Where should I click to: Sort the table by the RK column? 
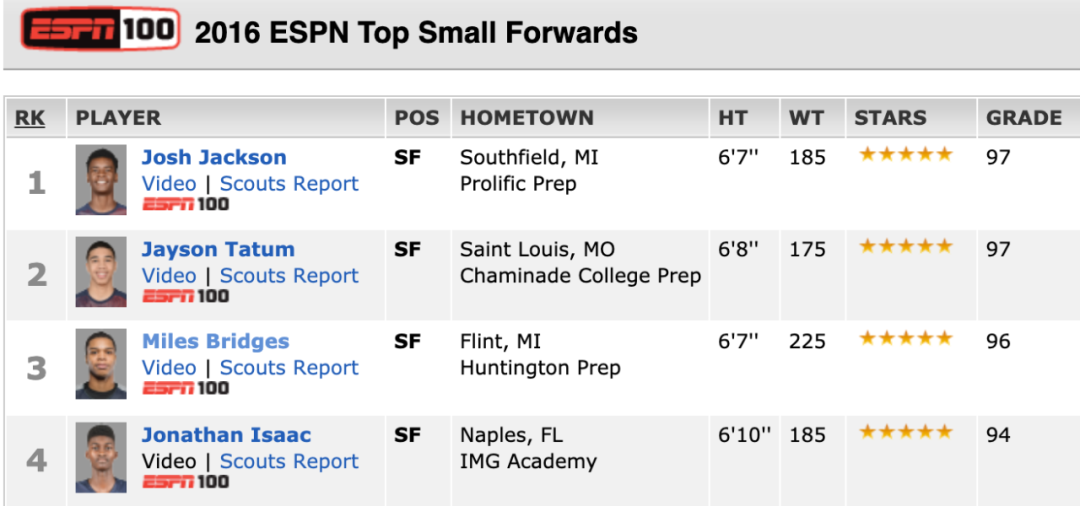point(30,118)
